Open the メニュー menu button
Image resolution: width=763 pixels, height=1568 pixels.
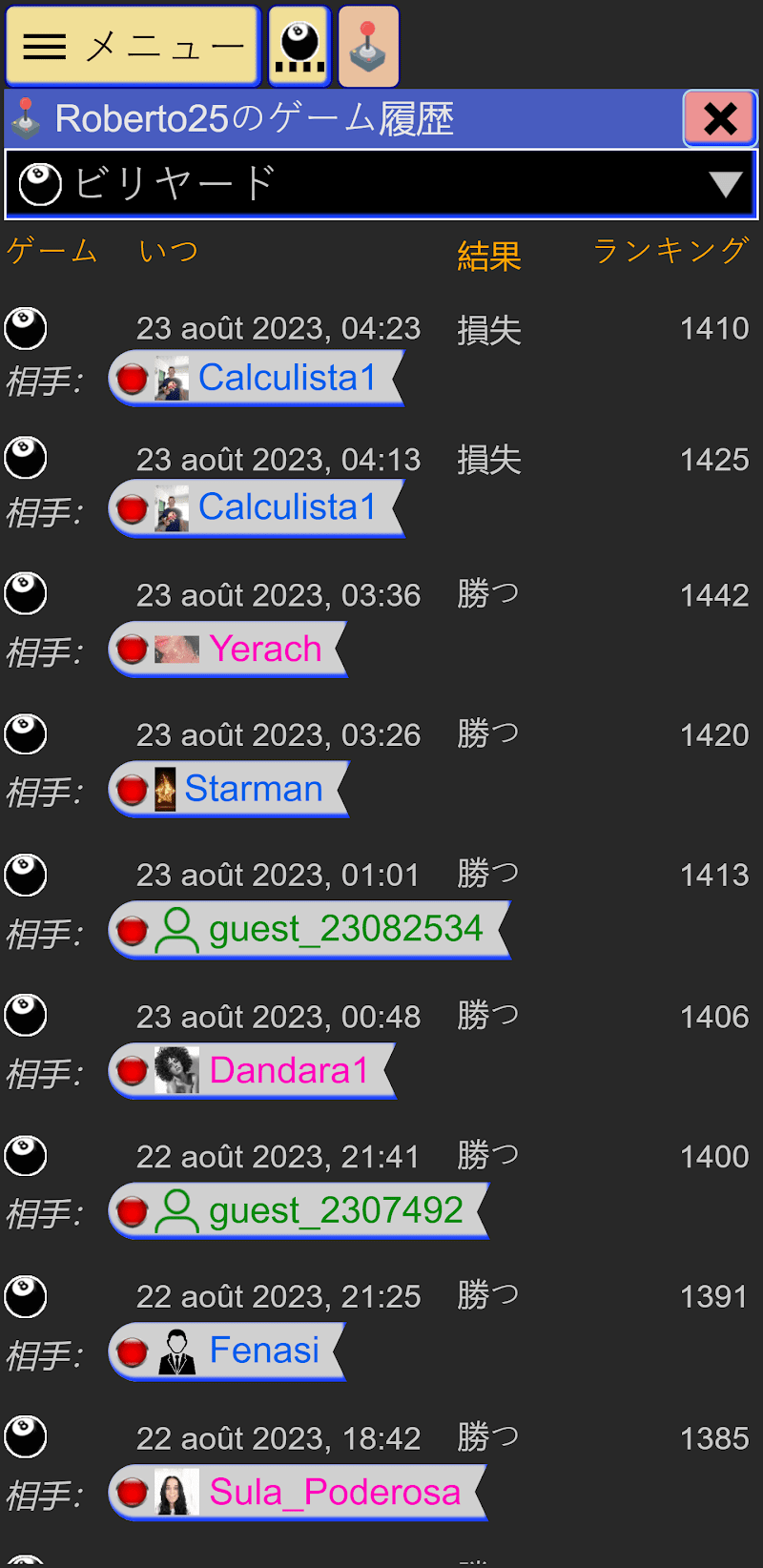[134, 46]
